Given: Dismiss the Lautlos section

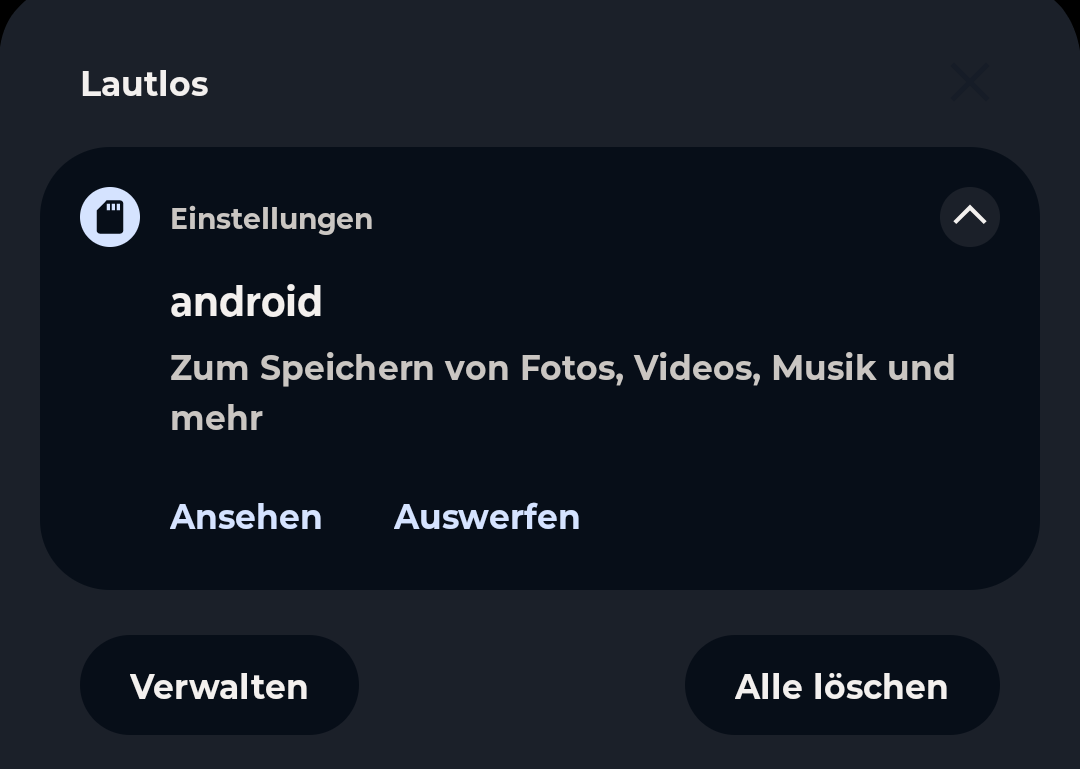Looking at the screenshot, I should 969,83.
